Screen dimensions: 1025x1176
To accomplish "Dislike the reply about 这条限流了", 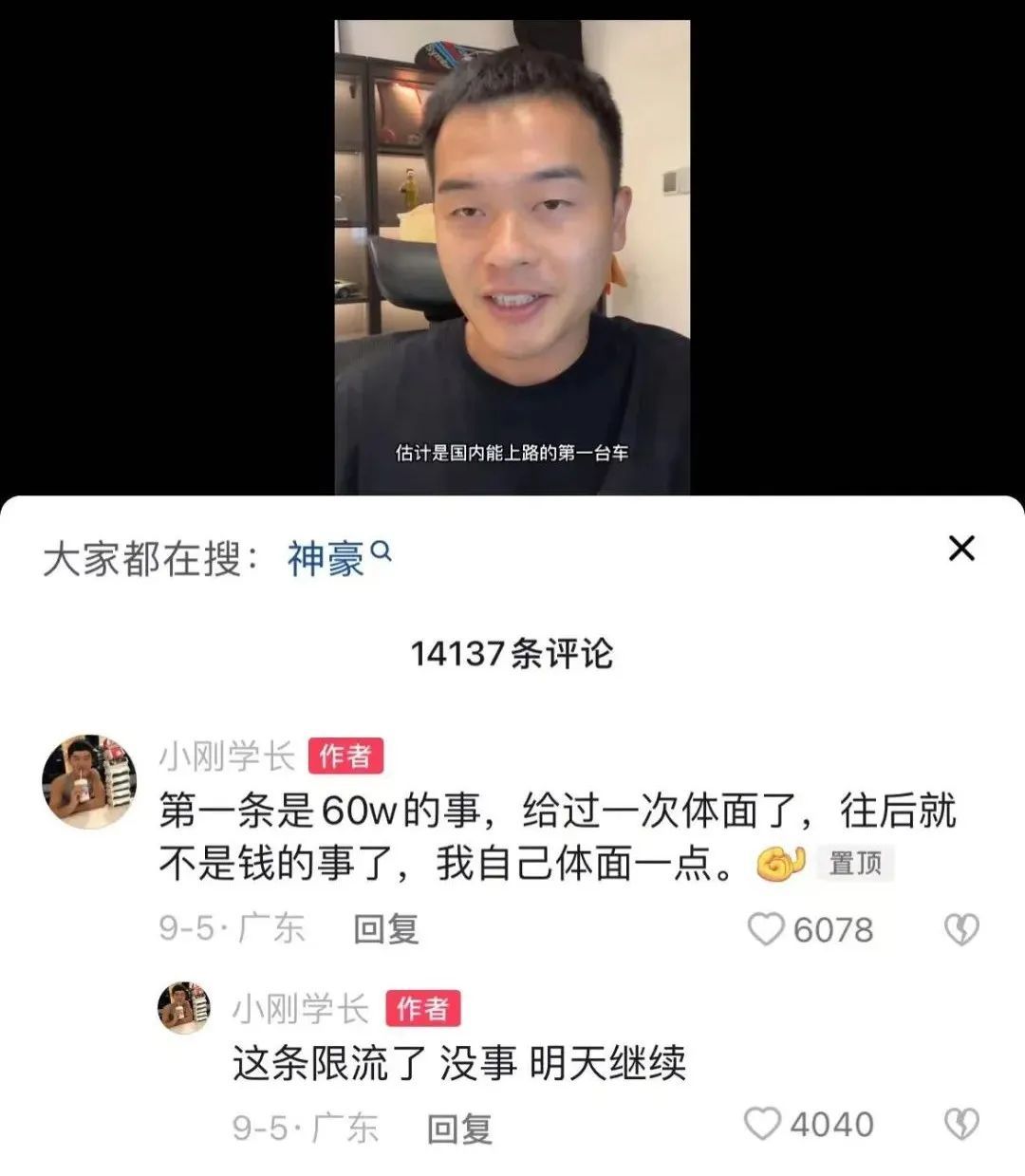I will click(960, 1125).
